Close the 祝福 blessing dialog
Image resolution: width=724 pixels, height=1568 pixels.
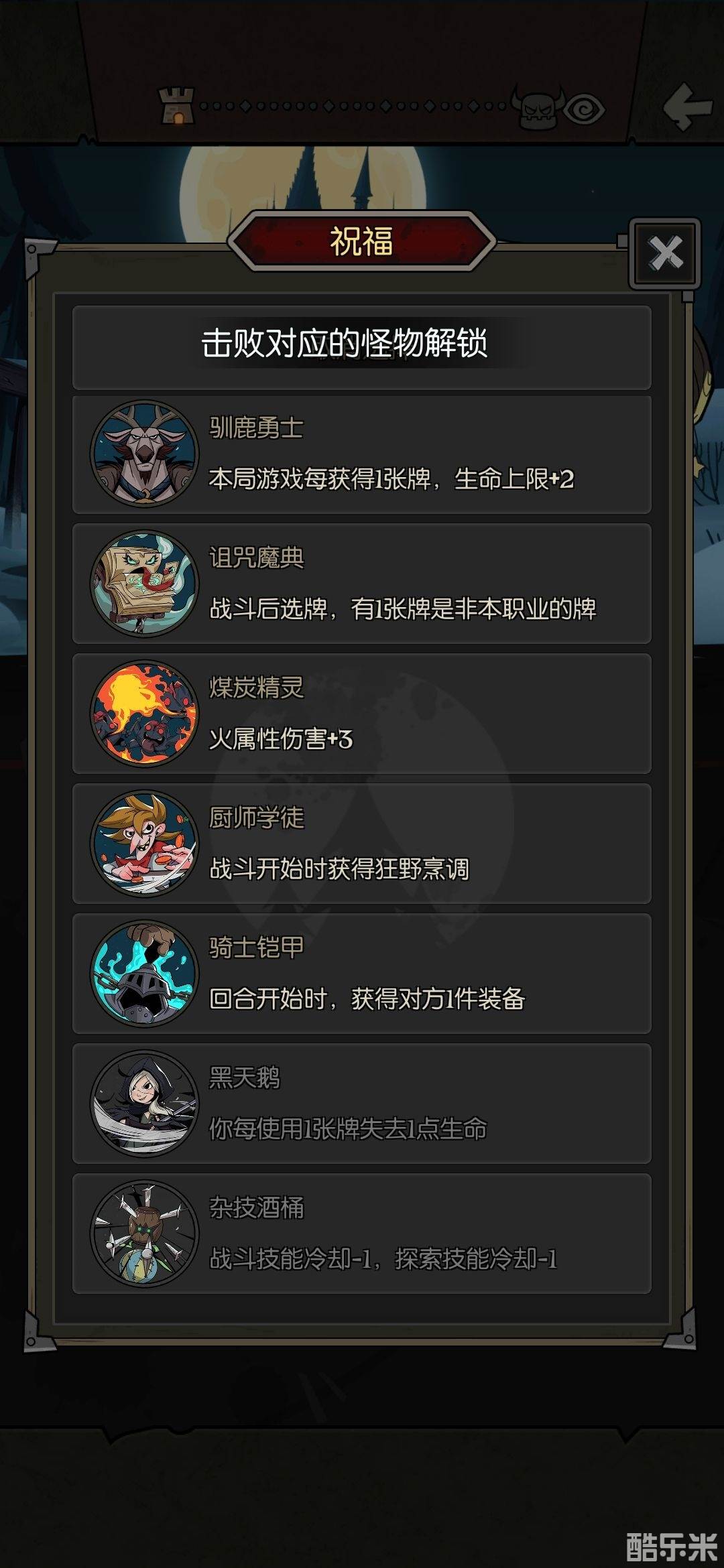pos(665,254)
